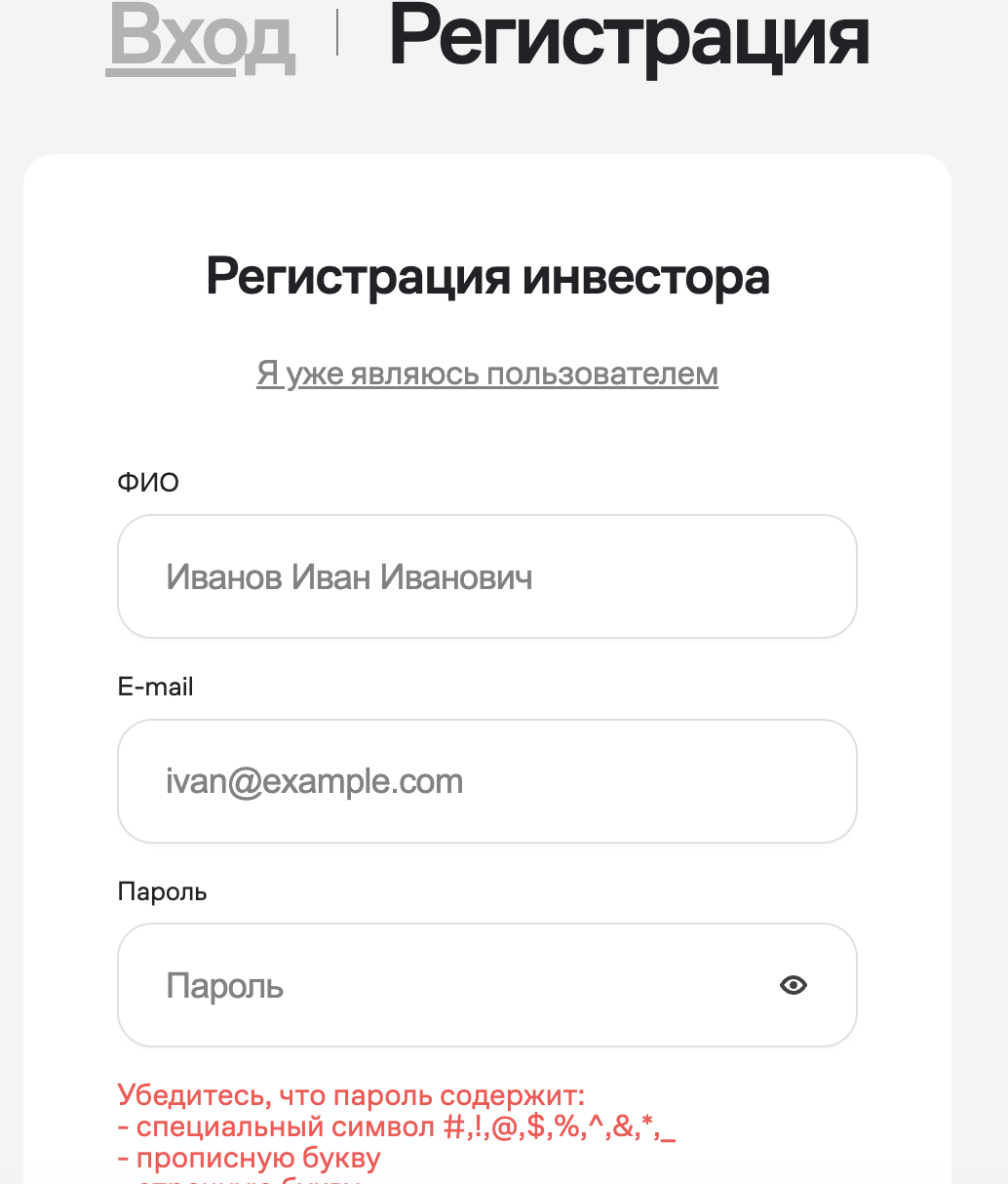This screenshot has width=1008, height=1184.
Task: Focus the ФИО input field
Action: (x=486, y=576)
